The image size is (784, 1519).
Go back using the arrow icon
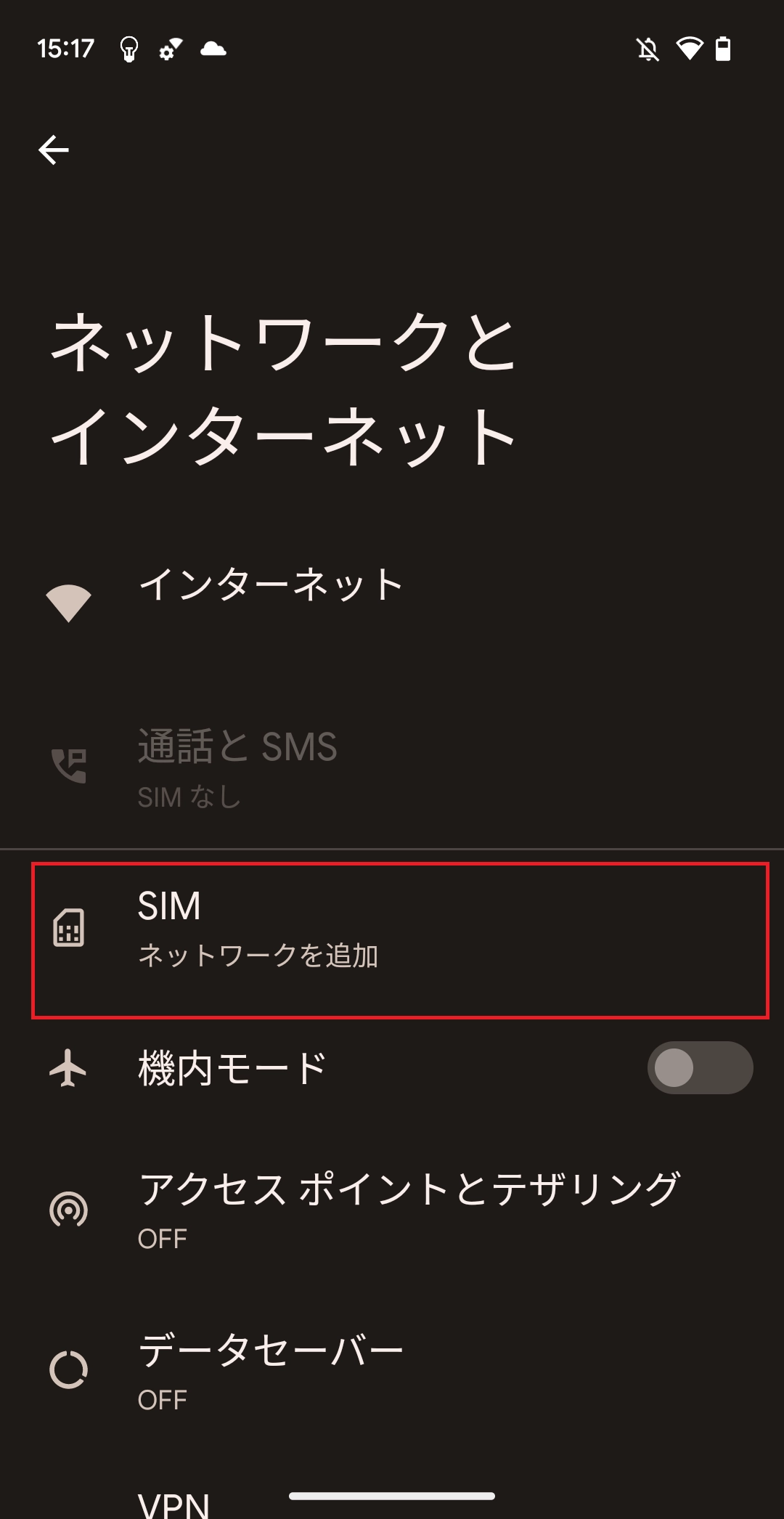[x=54, y=150]
